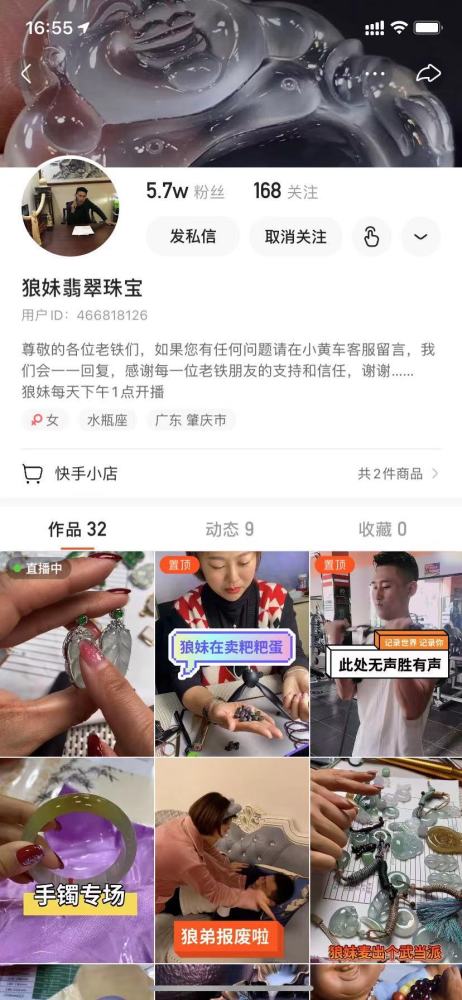This screenshot has height=1000, width=462.
Task: Switch to the 动态 9 tab
Action: [230, 529]
